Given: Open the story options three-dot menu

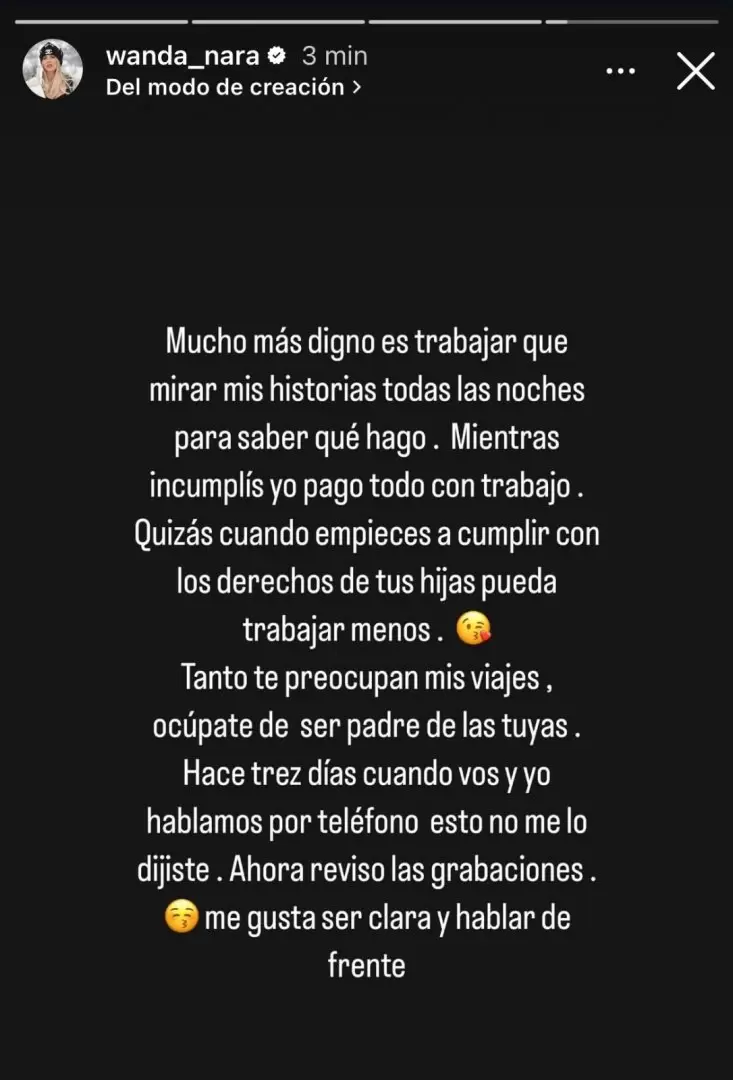Looking at the screenshot, I should pyautogui.click(x=621, y=70).
